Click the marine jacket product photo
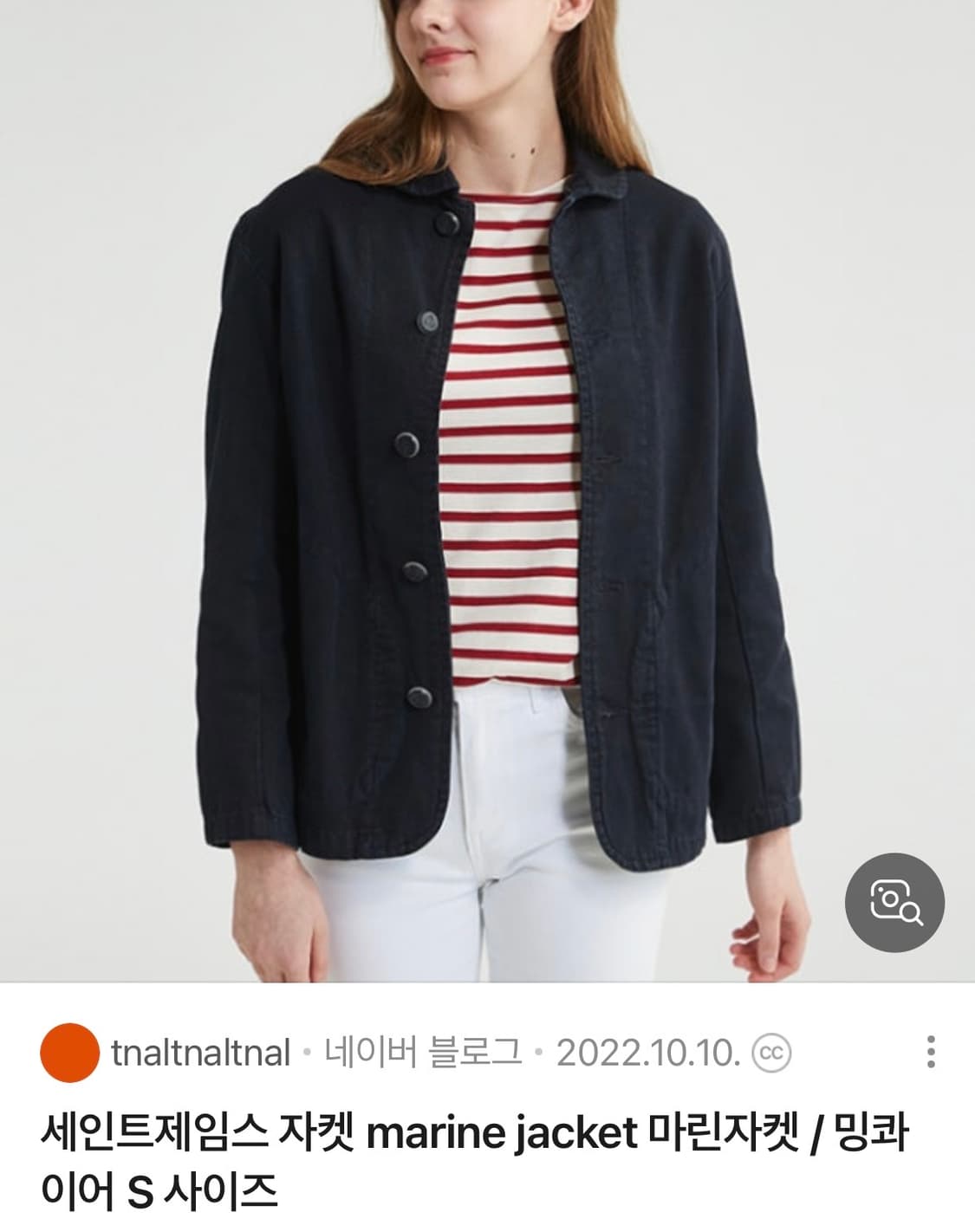This screenshot has width=975, height=1232. (x=485, y=494)
